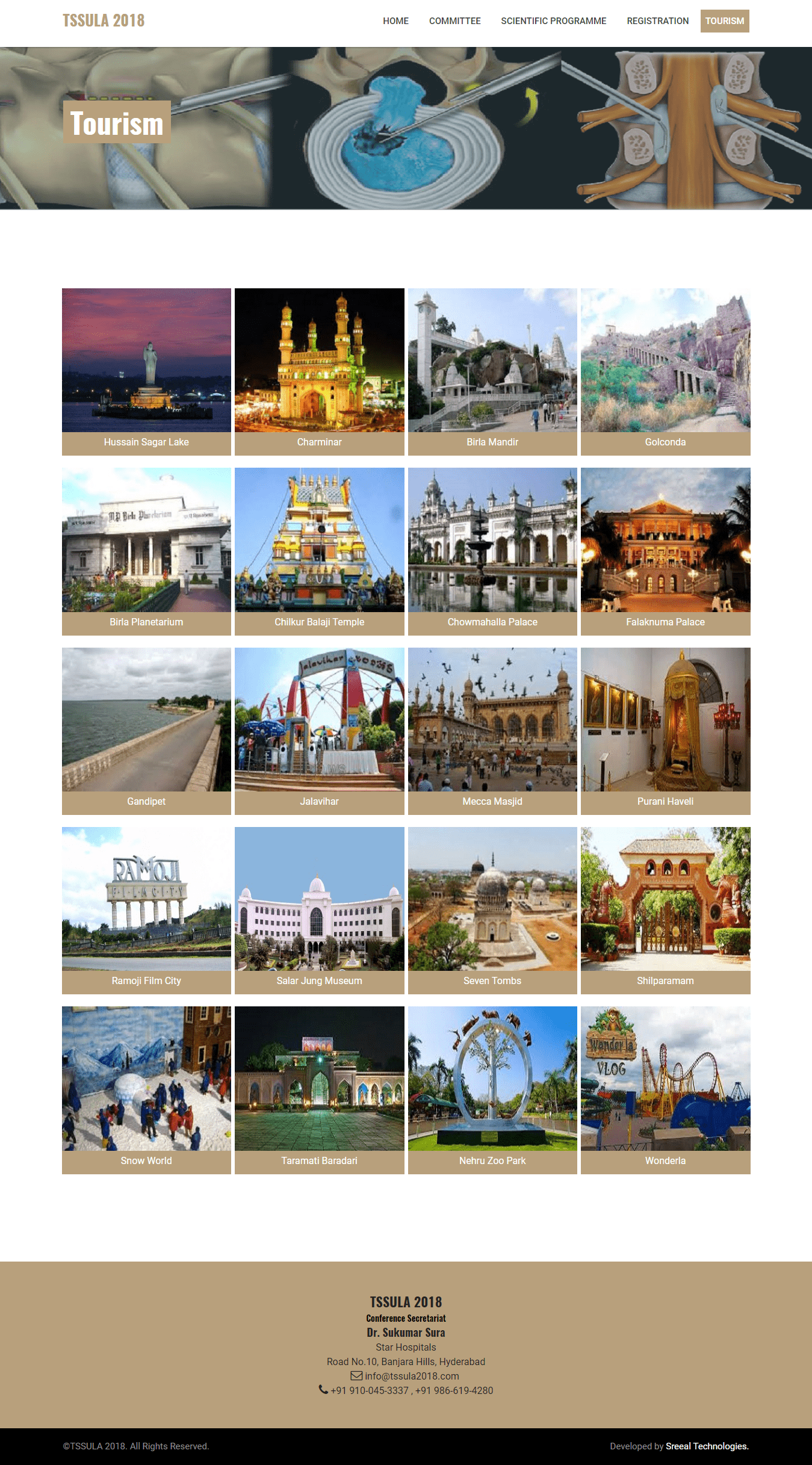Viewport: 812px width, 1465px height.
Task: Open SCIENTIFIC PROGRAMME in the menu
Action: tap(553, 21)
